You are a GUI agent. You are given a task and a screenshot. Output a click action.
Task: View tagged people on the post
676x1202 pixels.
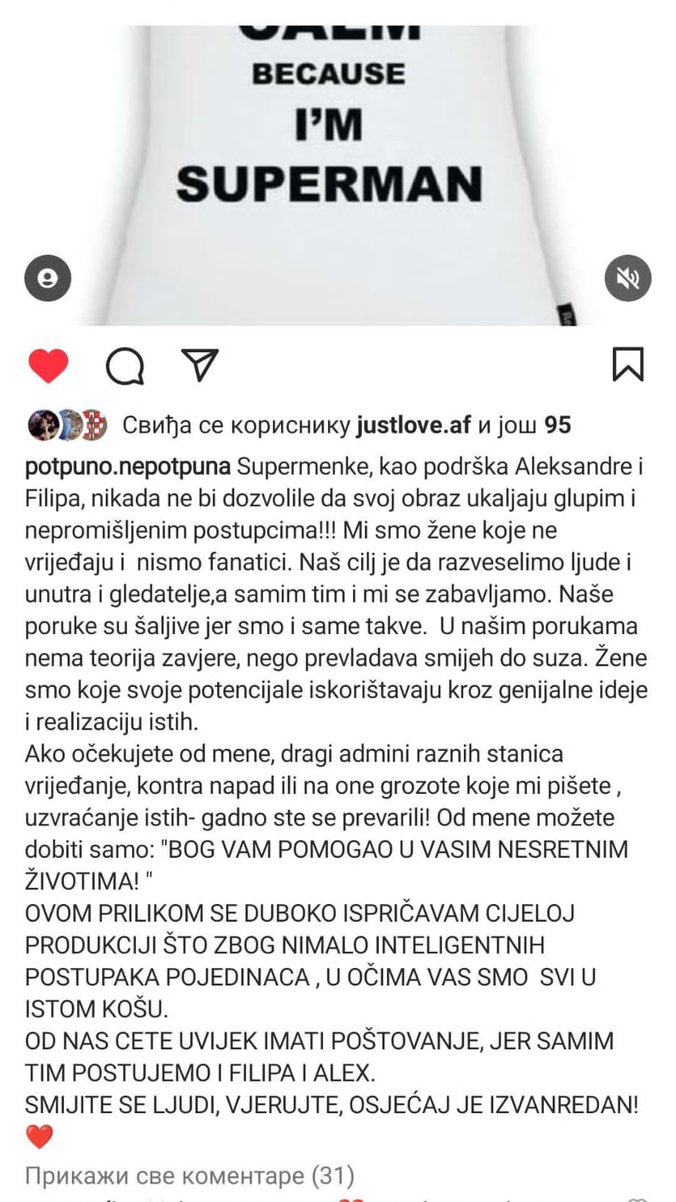click(47, 278)
